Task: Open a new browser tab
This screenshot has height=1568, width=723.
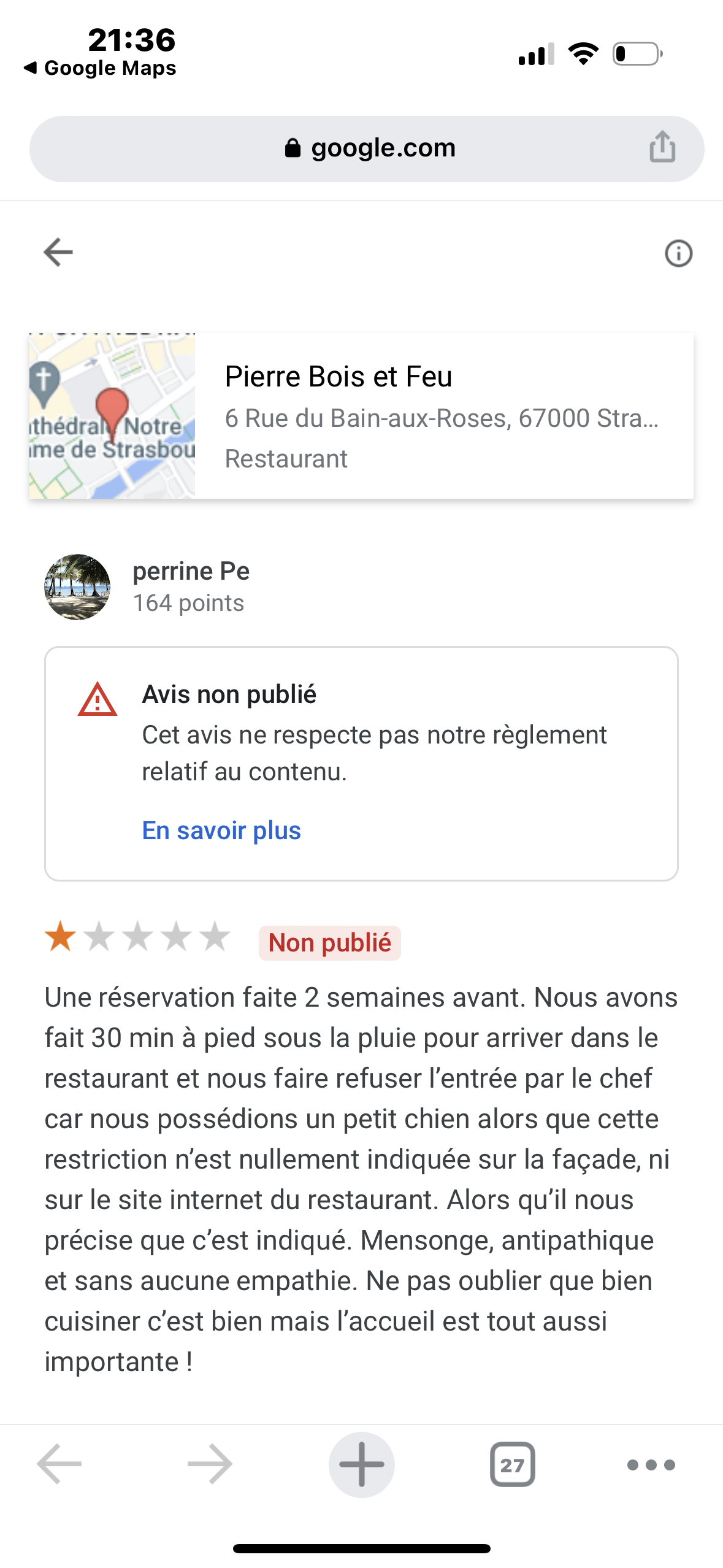Action: tap(361, 1464)
